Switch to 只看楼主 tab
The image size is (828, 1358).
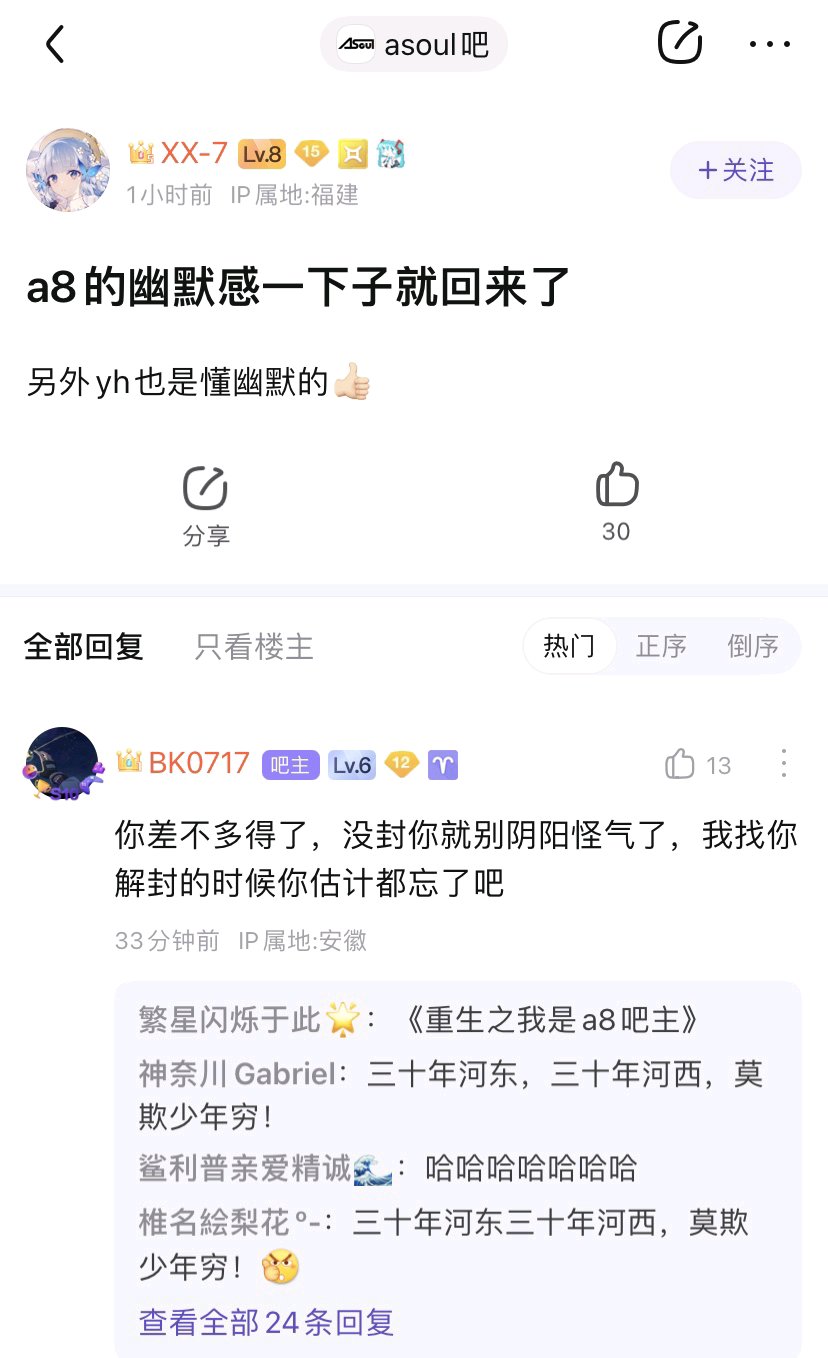point(254,647)
